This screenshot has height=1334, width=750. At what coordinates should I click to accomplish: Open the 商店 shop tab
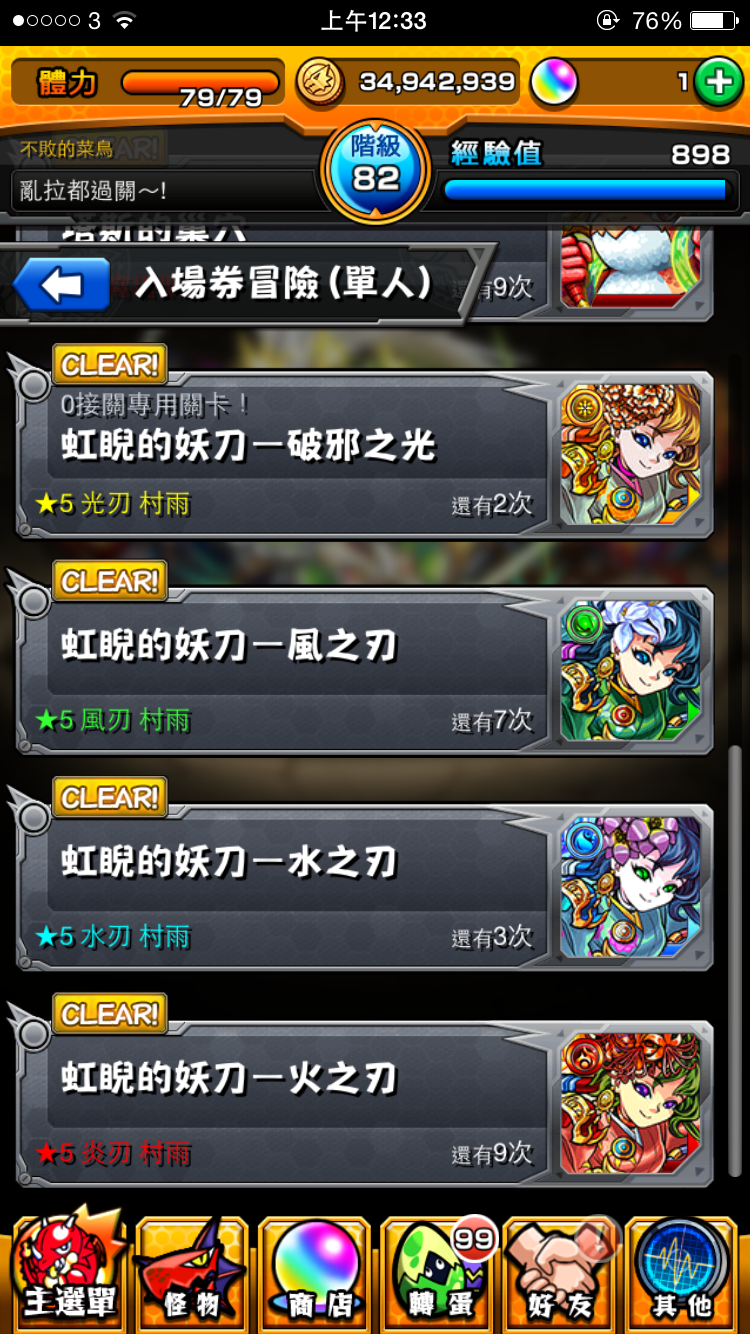point(315,1274)
